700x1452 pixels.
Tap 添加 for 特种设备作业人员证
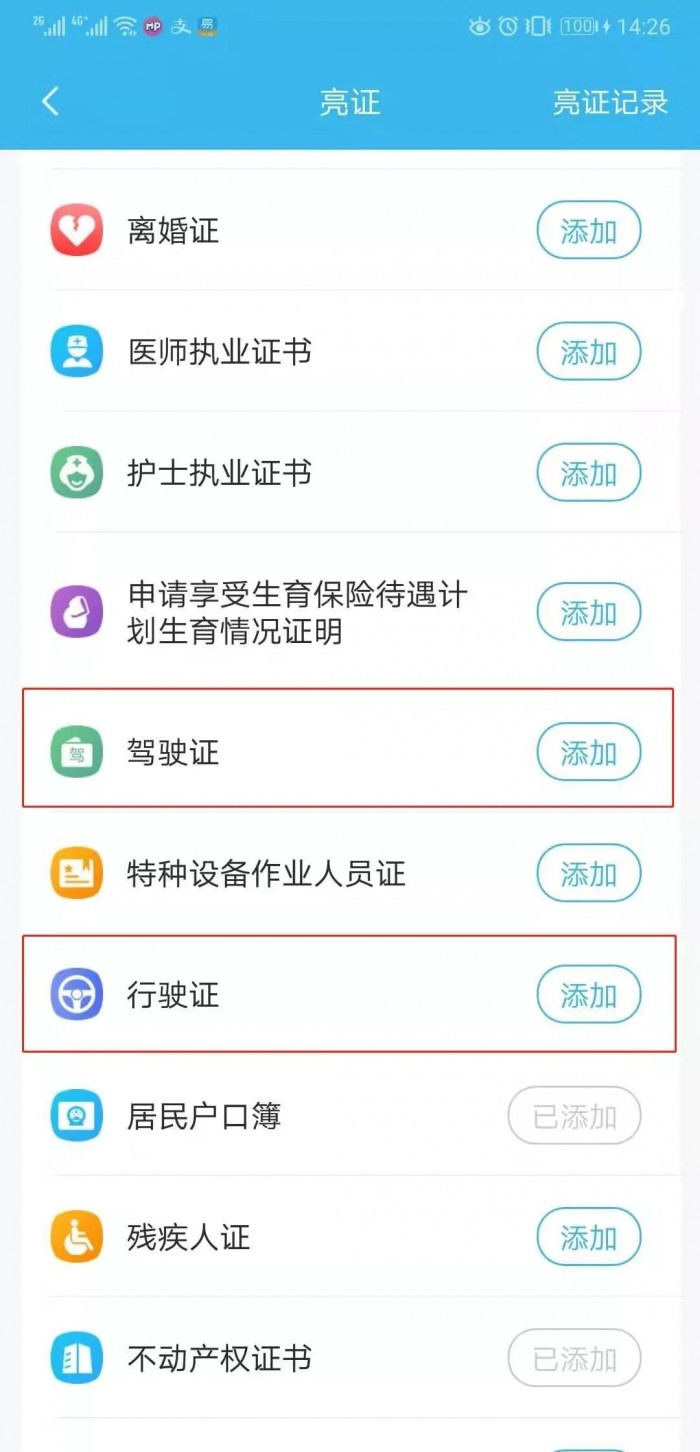coord(588,874)
